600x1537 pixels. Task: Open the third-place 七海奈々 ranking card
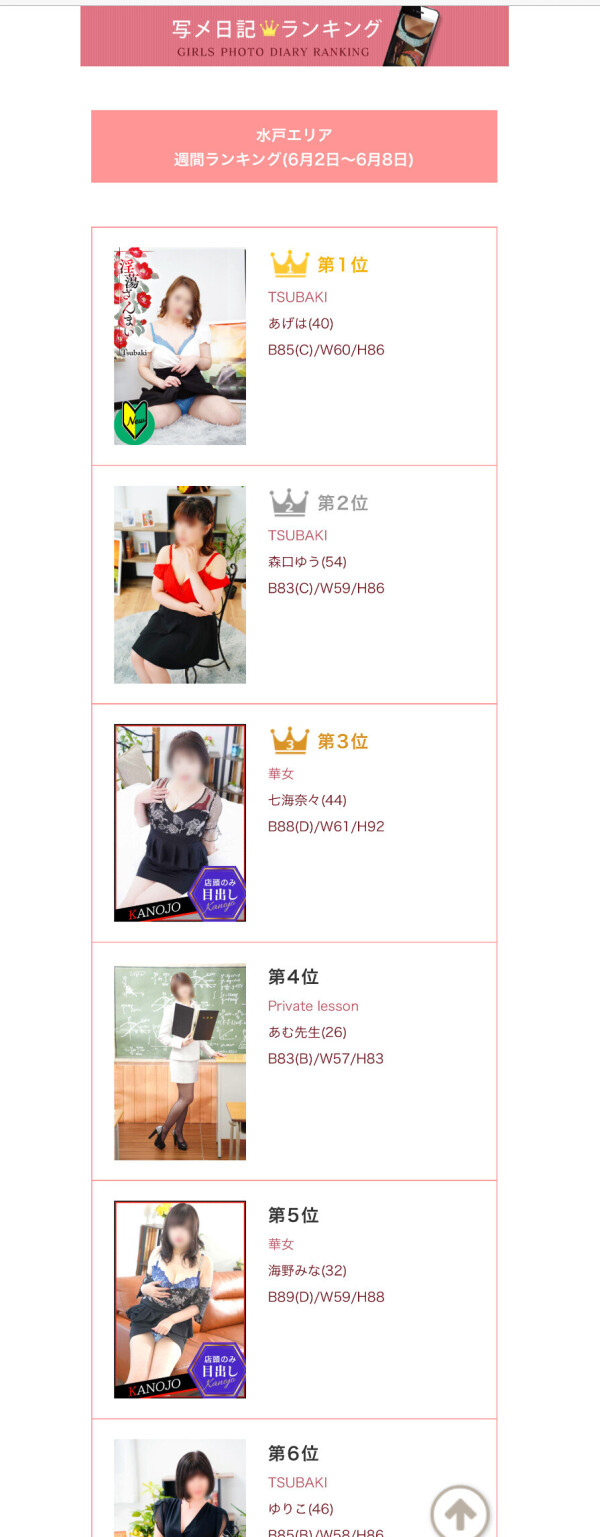coord(294,822)
